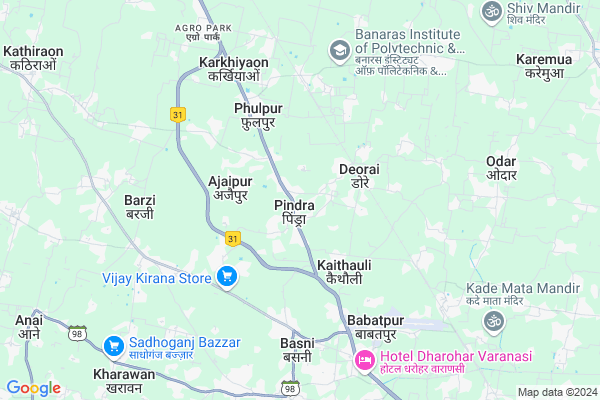Tap Banaras Institute of Polytechnic marker
600x400 pixels.
339,49
